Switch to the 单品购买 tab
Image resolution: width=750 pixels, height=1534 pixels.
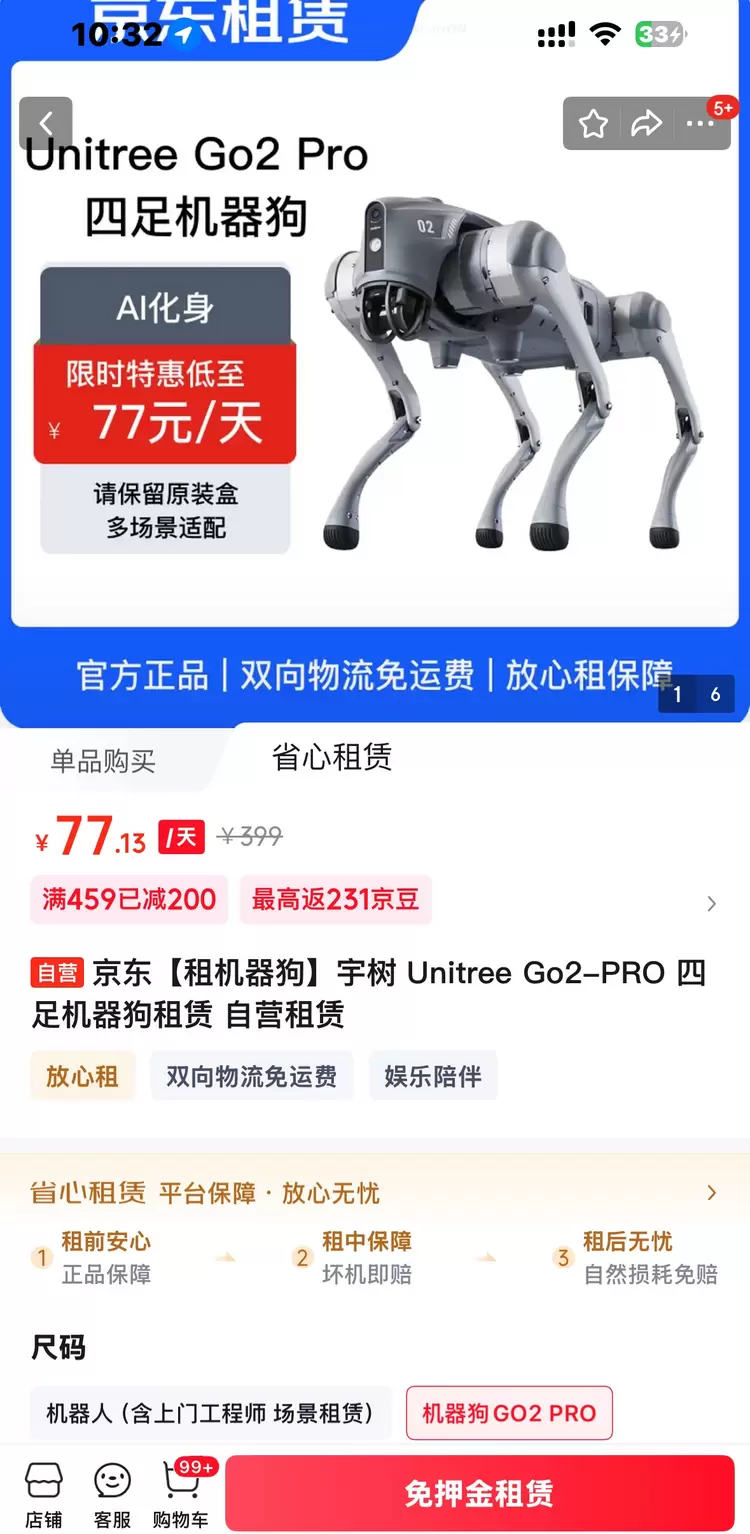pos(103,761)
